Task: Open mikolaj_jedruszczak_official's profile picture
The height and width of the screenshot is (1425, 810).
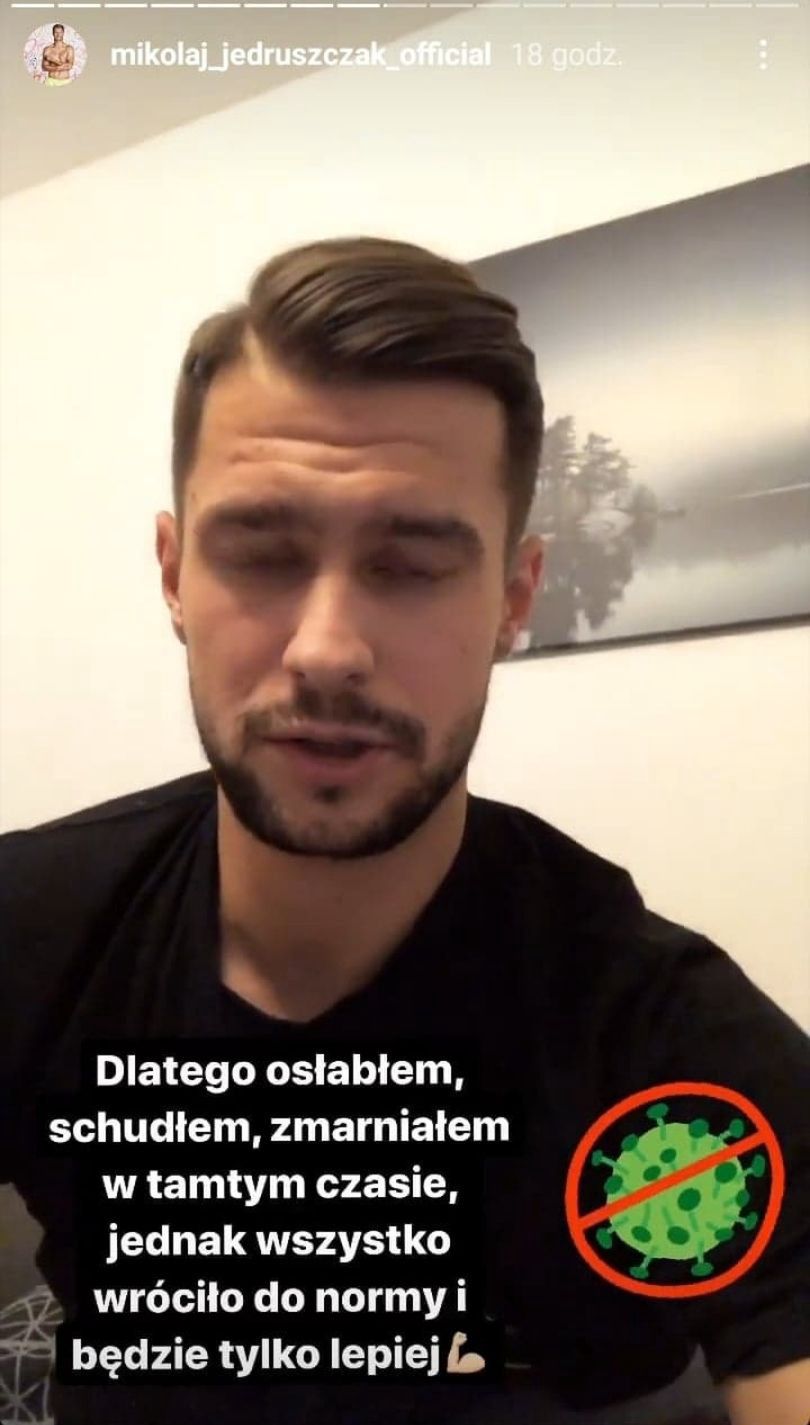Action: point(54,54)
